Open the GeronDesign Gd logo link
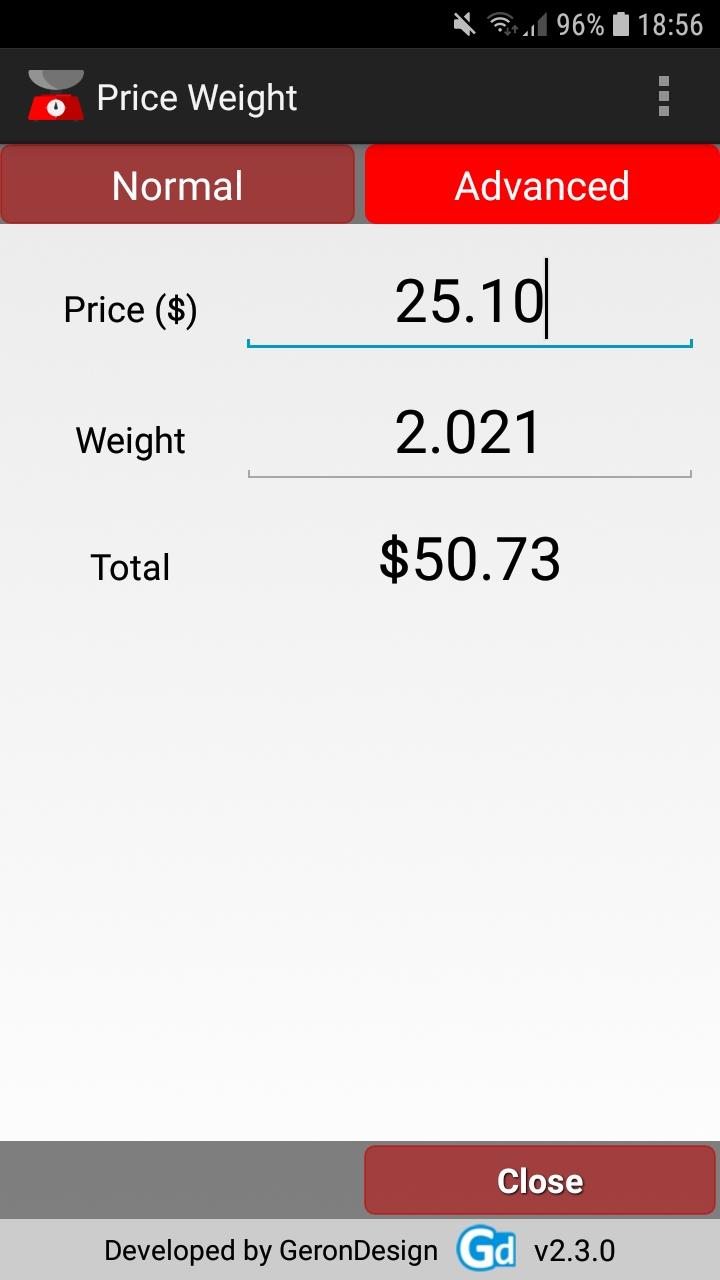 pos(486,1250)
